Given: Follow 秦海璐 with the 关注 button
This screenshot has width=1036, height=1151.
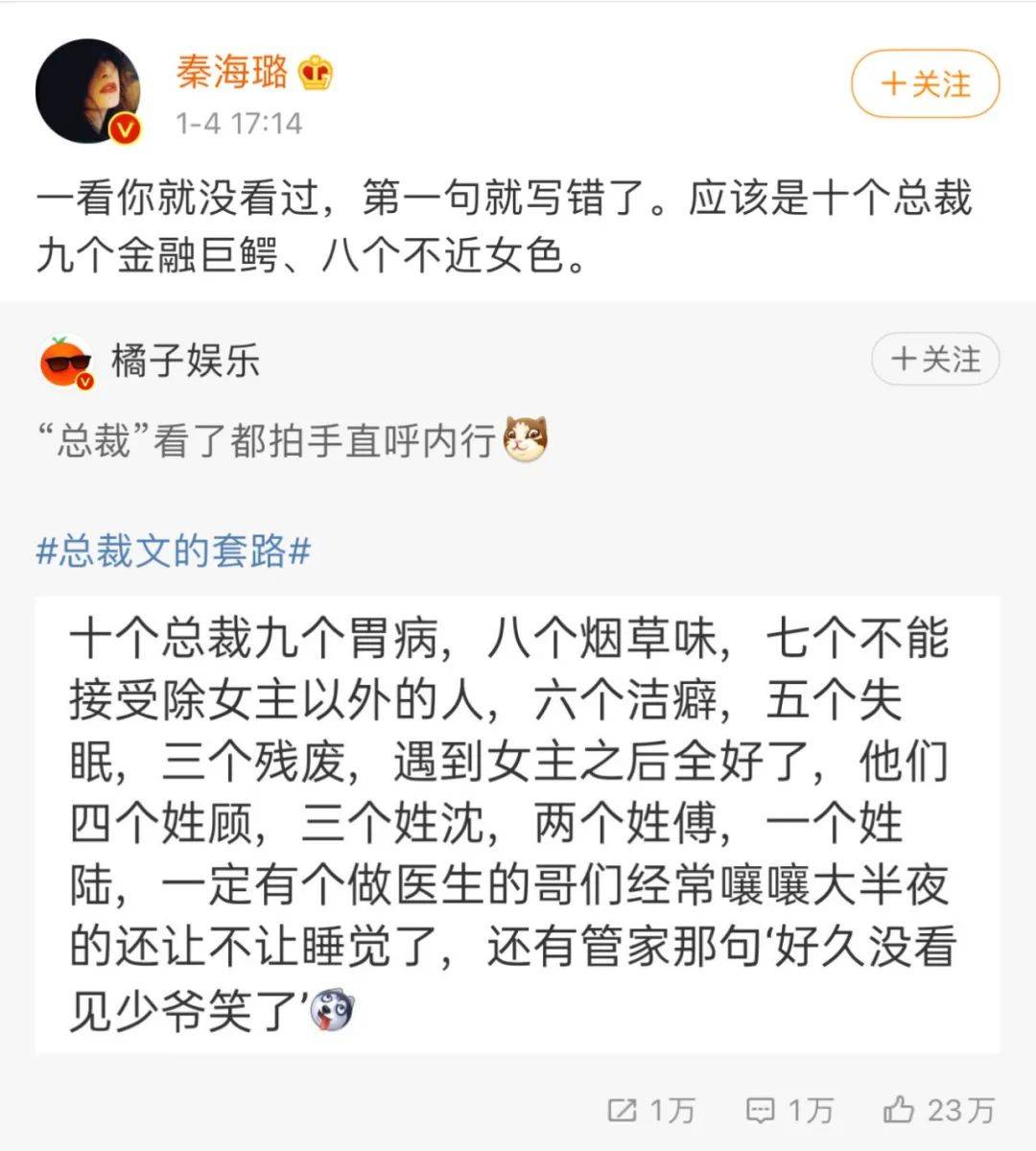Looking at the screenshot, I should pyautogui.click(x=925, y=84).
